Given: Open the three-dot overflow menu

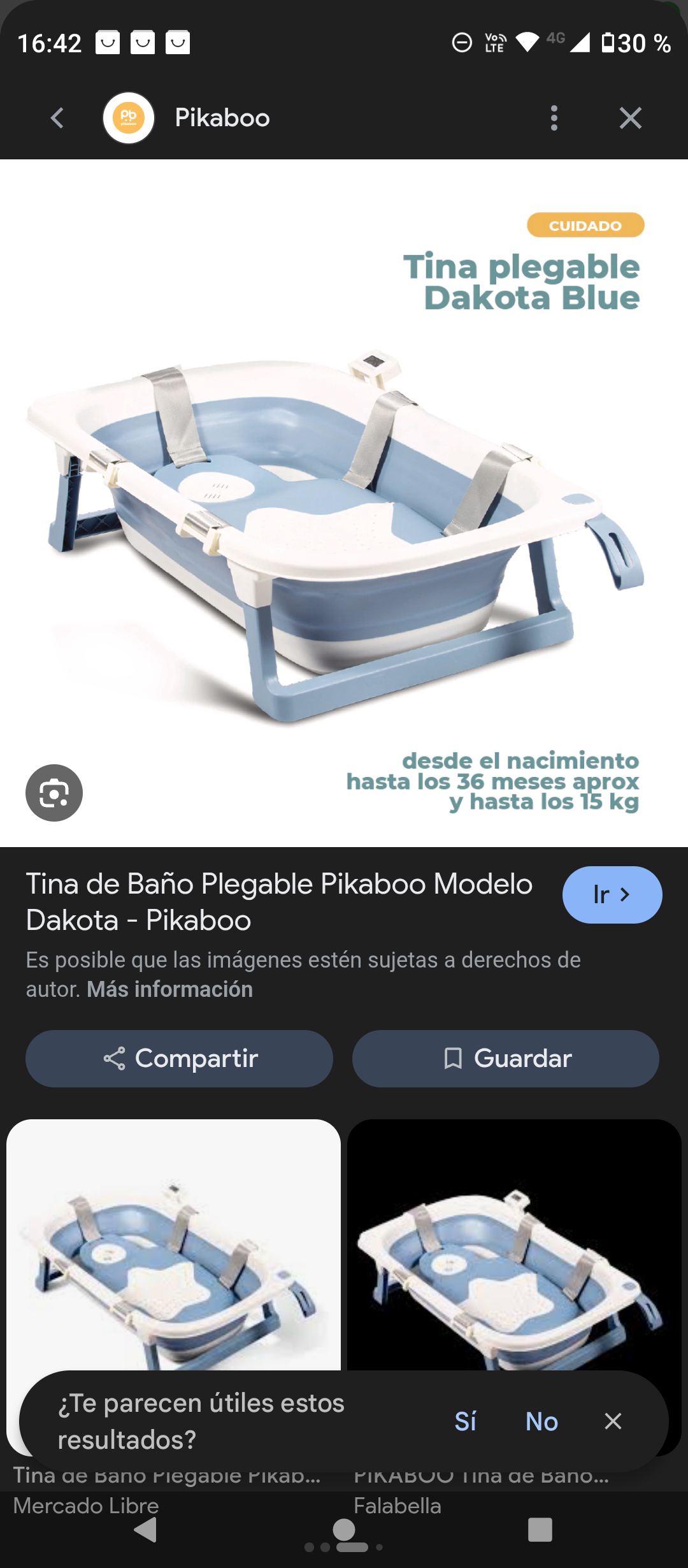Looking at the screenshot, I should 553,118.
